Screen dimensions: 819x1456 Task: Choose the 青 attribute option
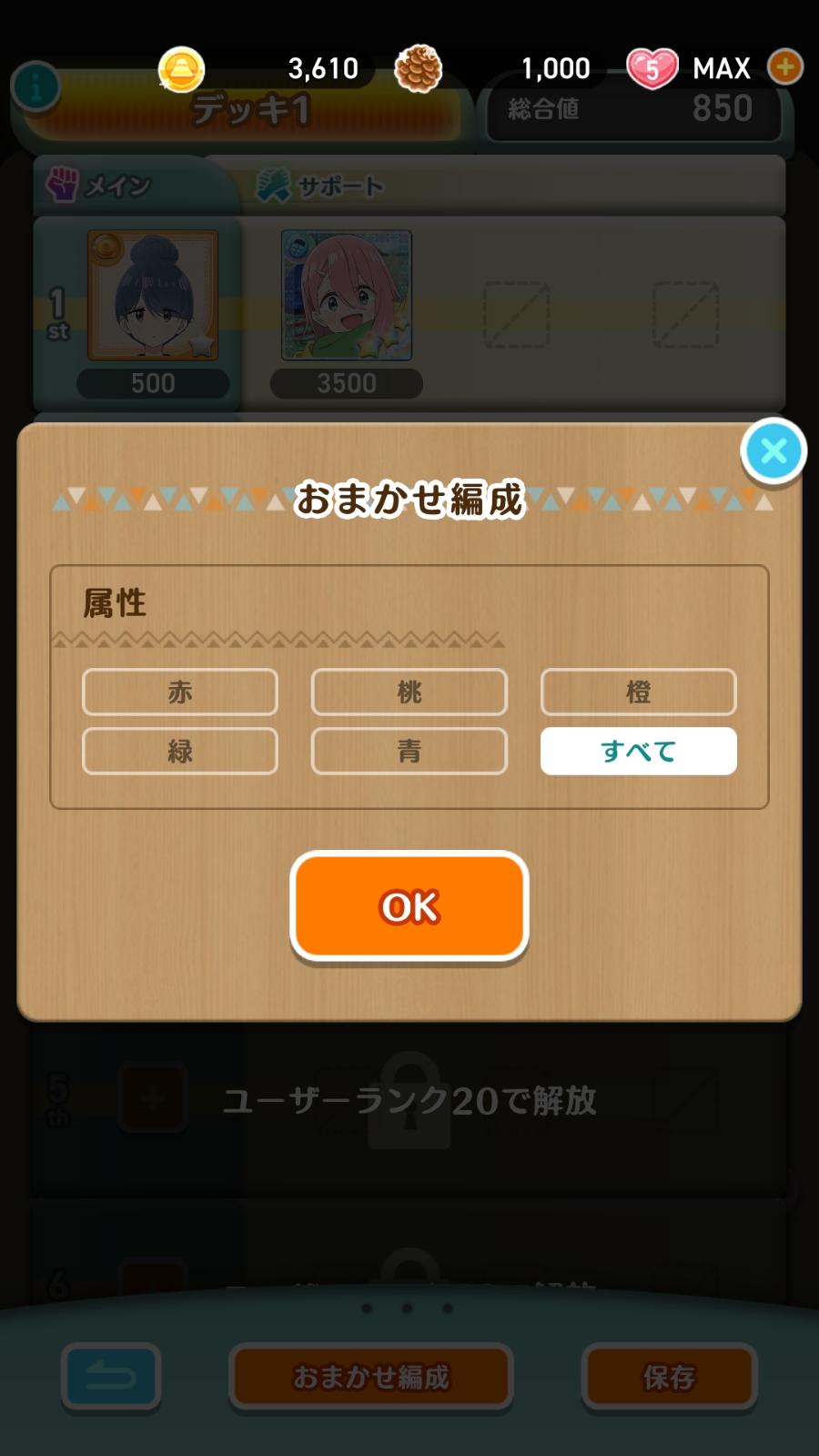click(x=409, y=751)
